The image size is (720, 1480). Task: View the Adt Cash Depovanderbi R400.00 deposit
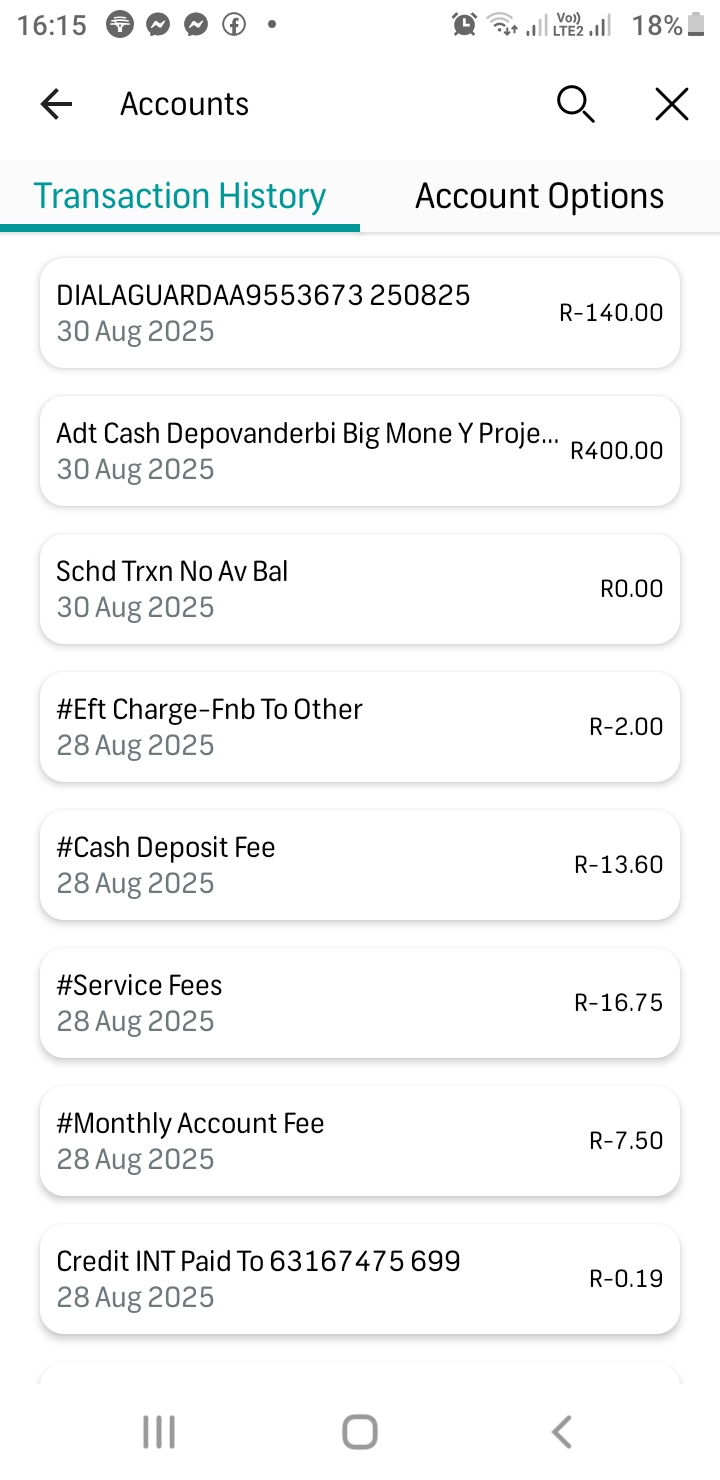click(x=360, y=451)
